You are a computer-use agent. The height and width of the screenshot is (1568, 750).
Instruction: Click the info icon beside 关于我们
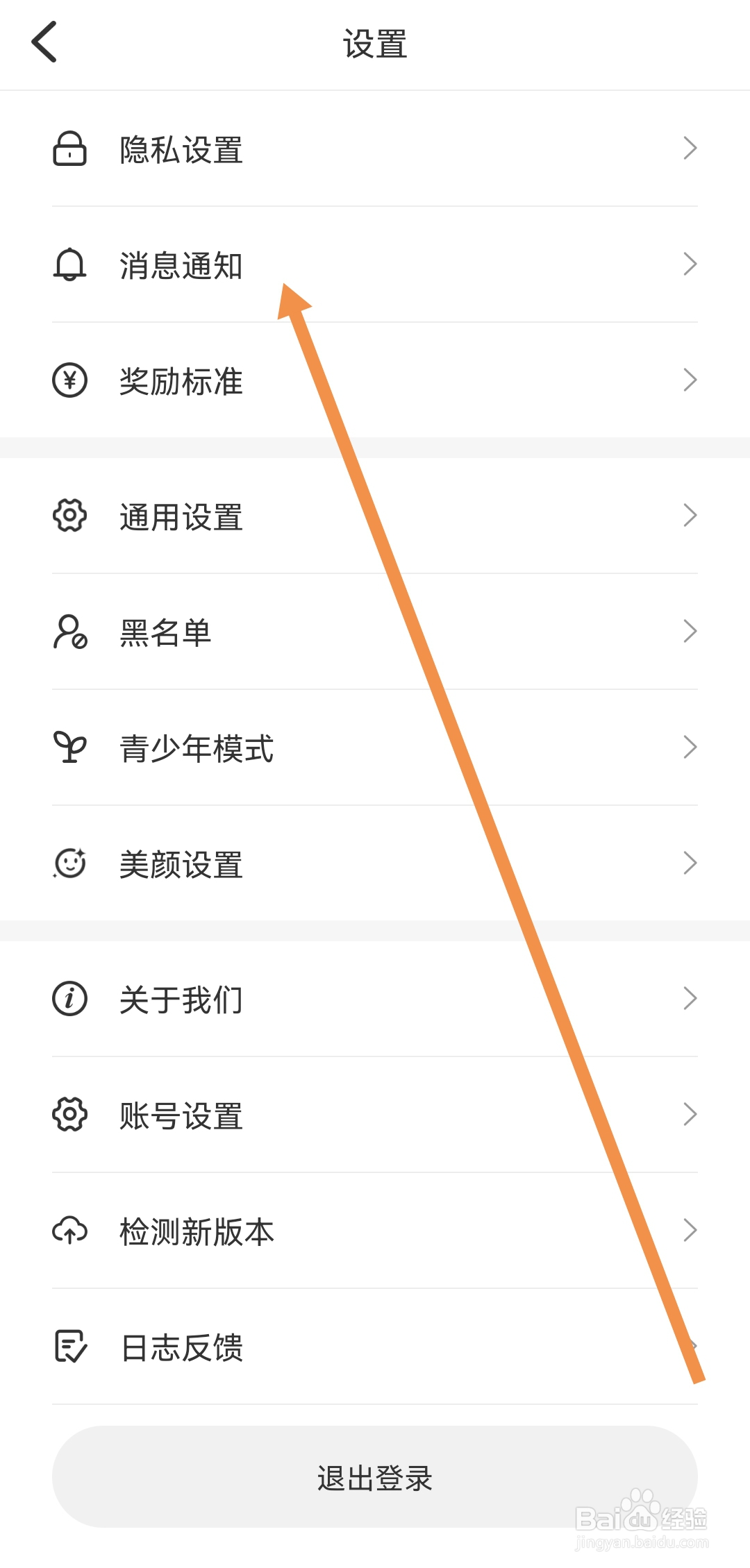pyautogui.click(x=69, y=998)
